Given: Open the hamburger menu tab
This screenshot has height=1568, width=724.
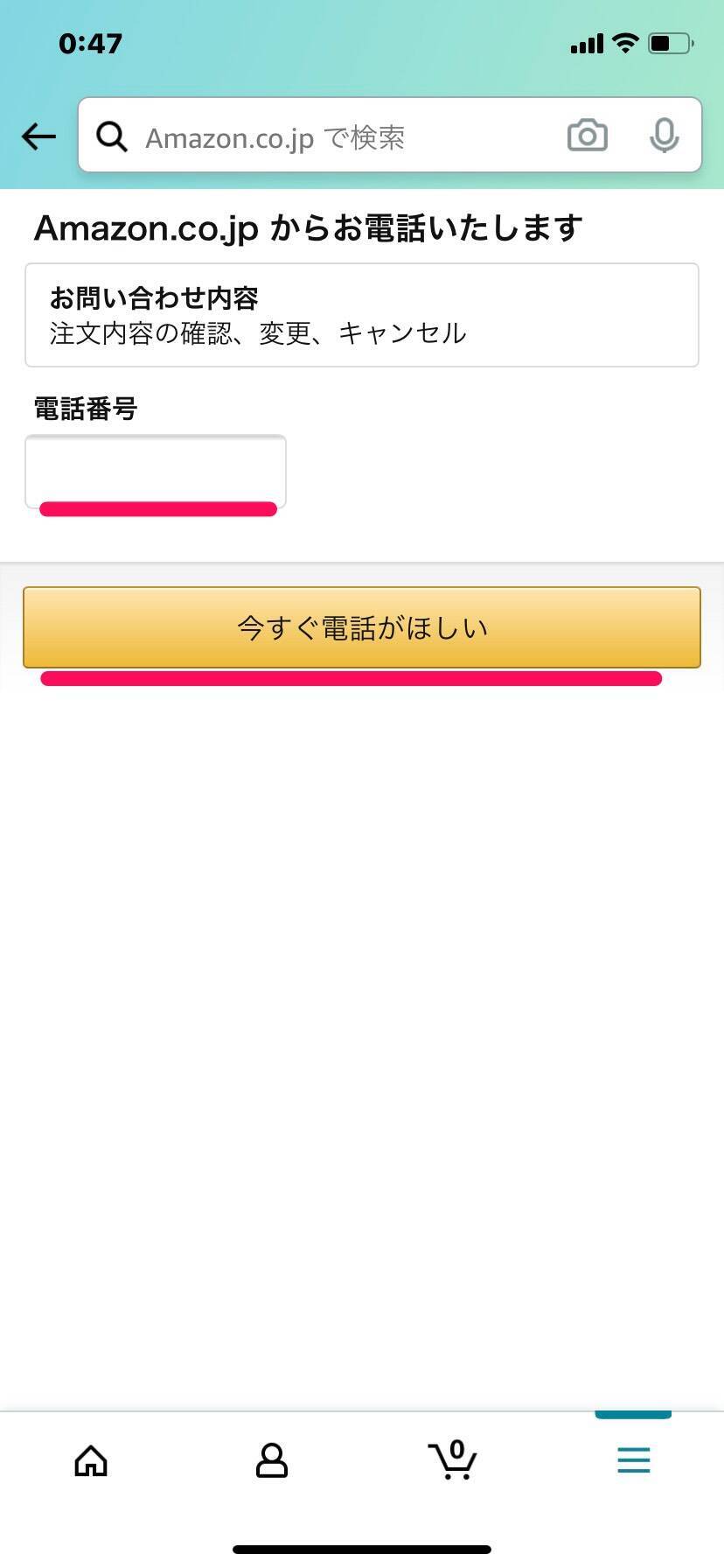Looking at the screenshot, I should [633, 1460].
